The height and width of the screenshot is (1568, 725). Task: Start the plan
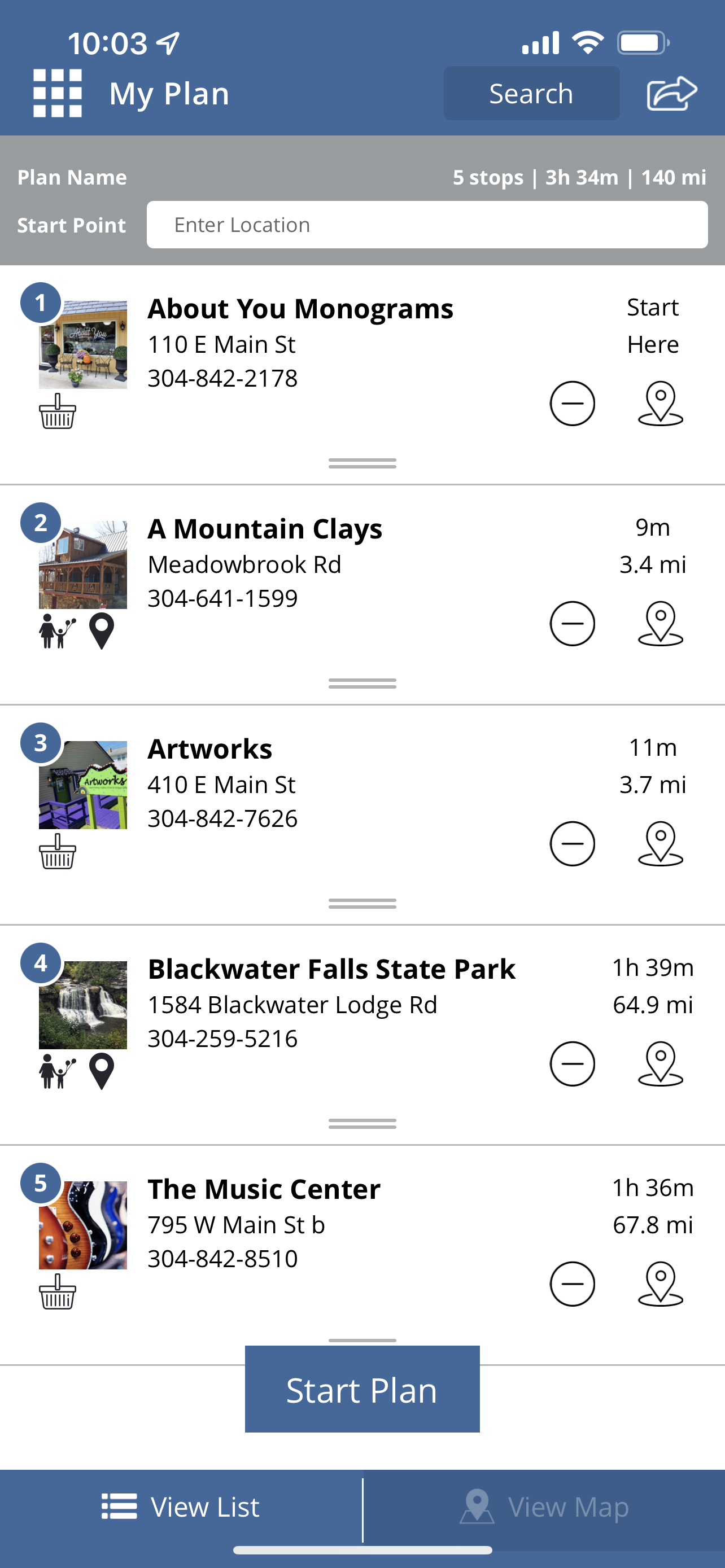(x=362, y=1389)
